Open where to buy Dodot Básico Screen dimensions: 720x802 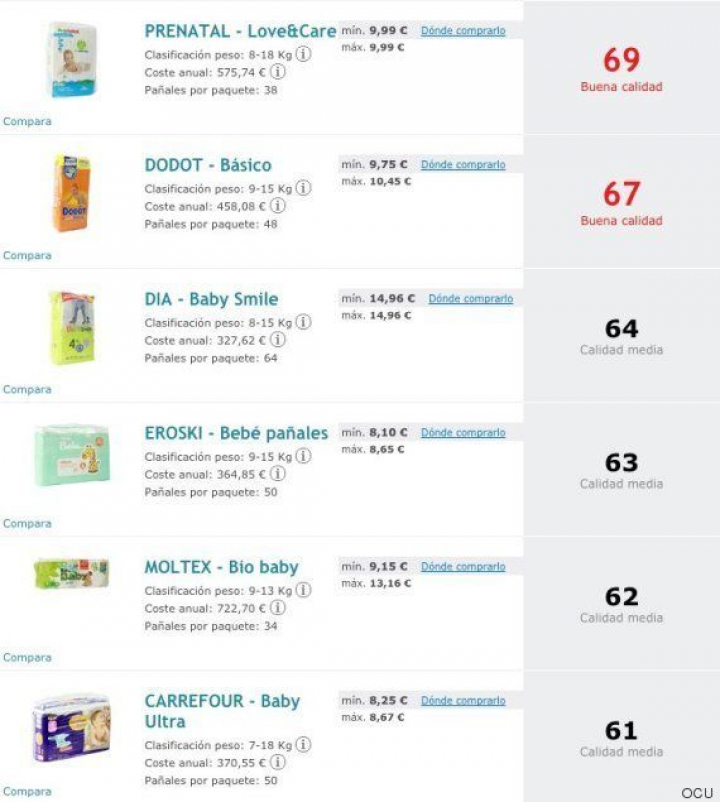(x=463, y=165)
